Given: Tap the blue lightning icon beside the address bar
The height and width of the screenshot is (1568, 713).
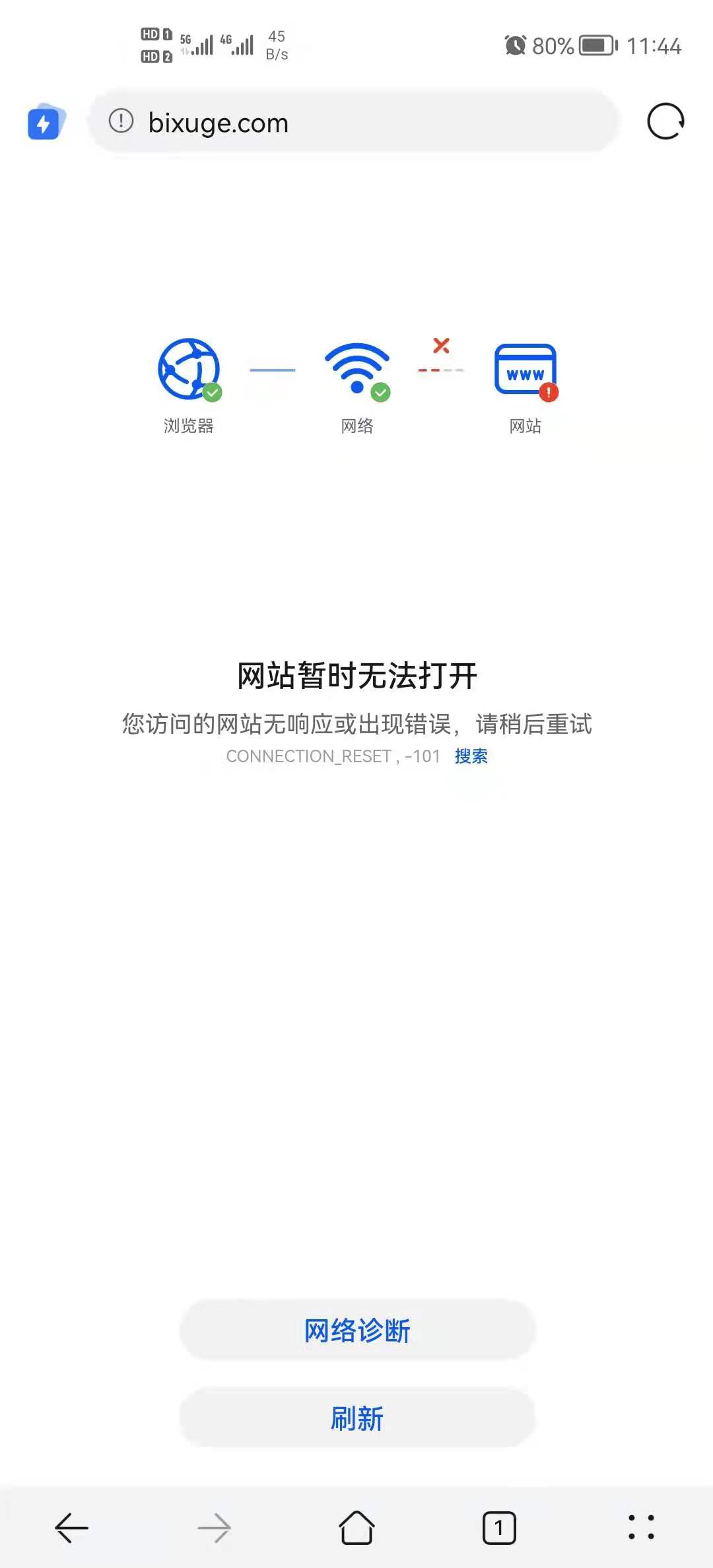Looking at the screenshot, I should (45, 123).
